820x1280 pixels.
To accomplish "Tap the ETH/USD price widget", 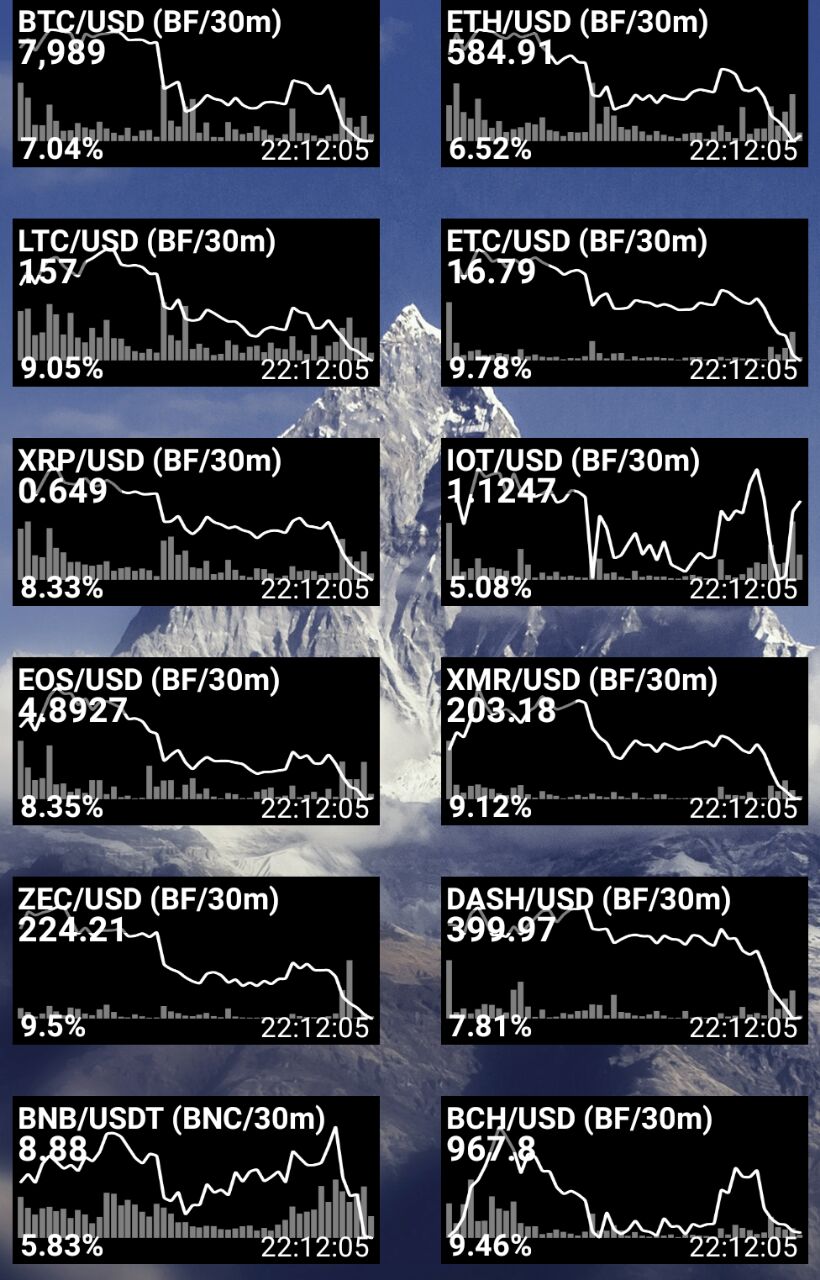I will coord(624,85).
